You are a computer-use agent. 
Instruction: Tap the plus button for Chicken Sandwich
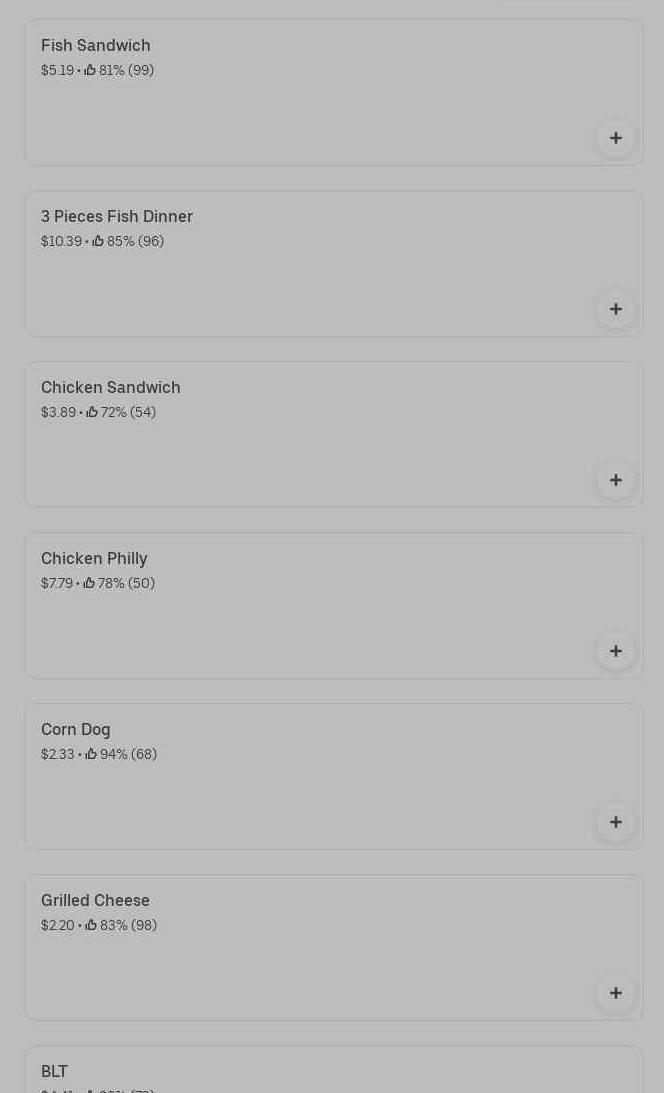click(616, 480)
